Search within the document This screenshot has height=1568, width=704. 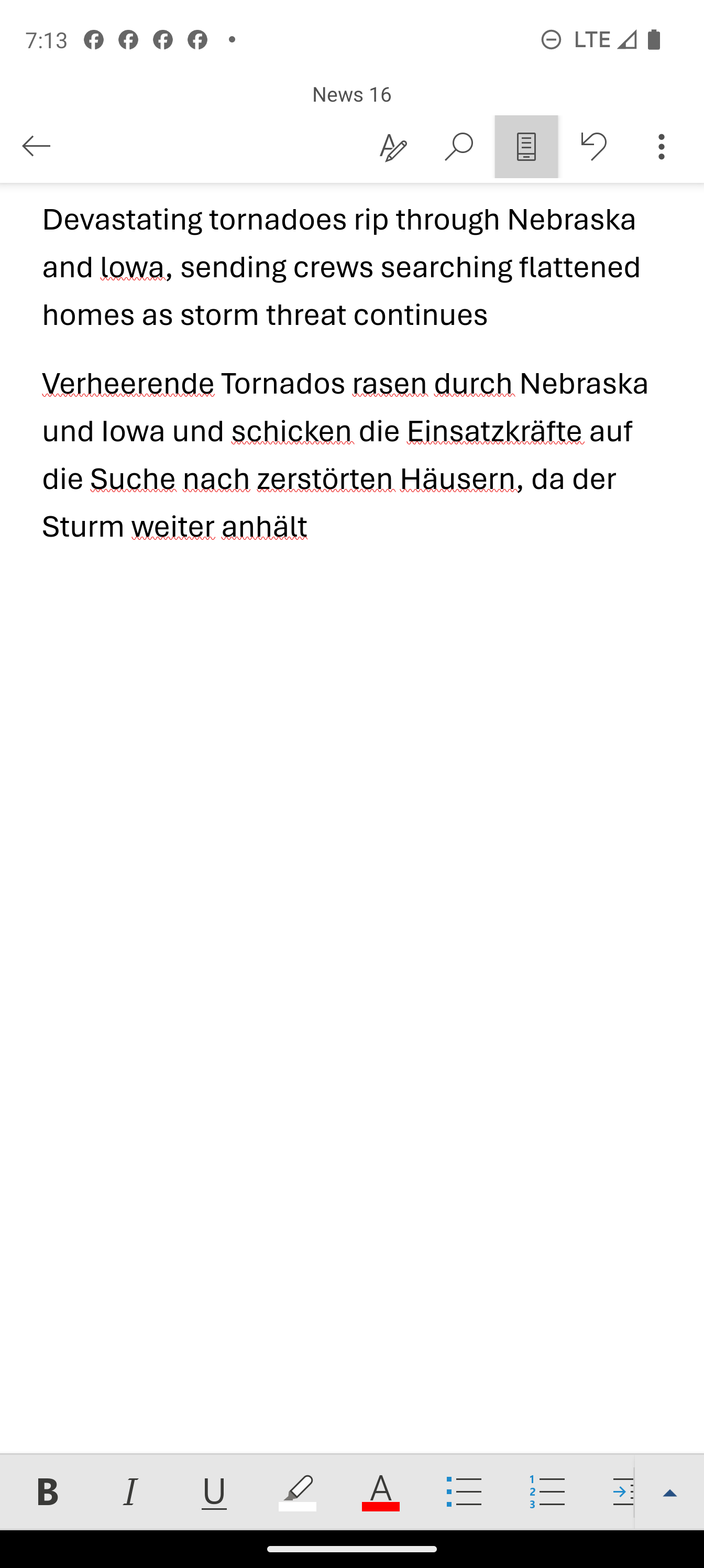[459, 147]
